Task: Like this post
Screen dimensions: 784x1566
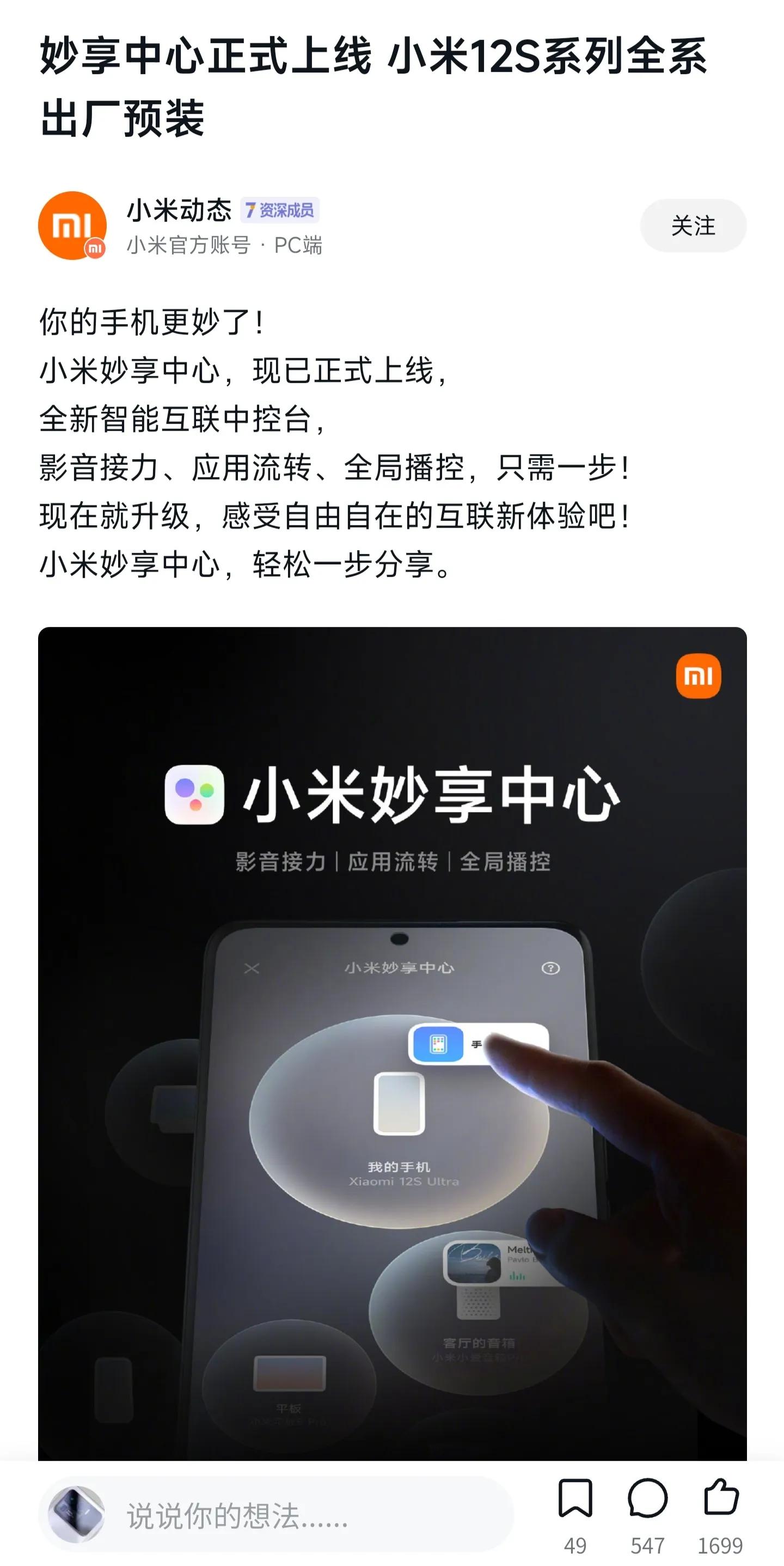Action: point(720,1500)
